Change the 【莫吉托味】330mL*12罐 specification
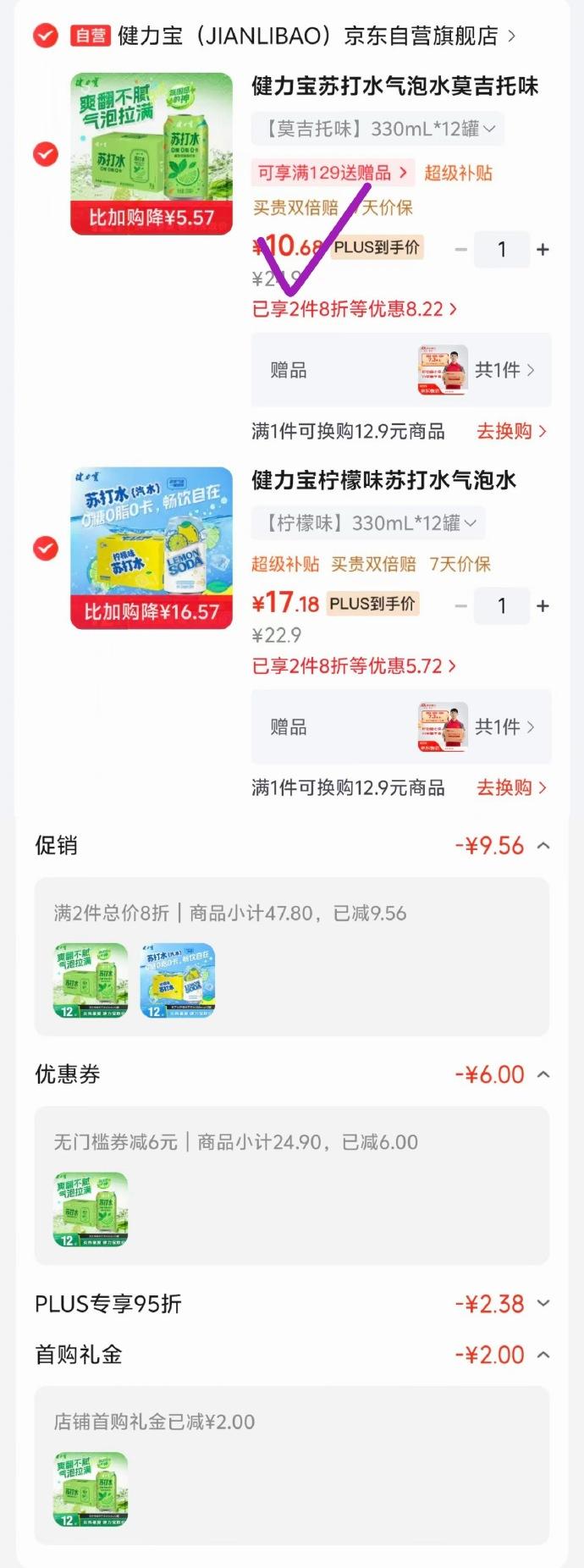Image resolution: width=584 pixels, height=1568 pixels. tap(377, 129)
